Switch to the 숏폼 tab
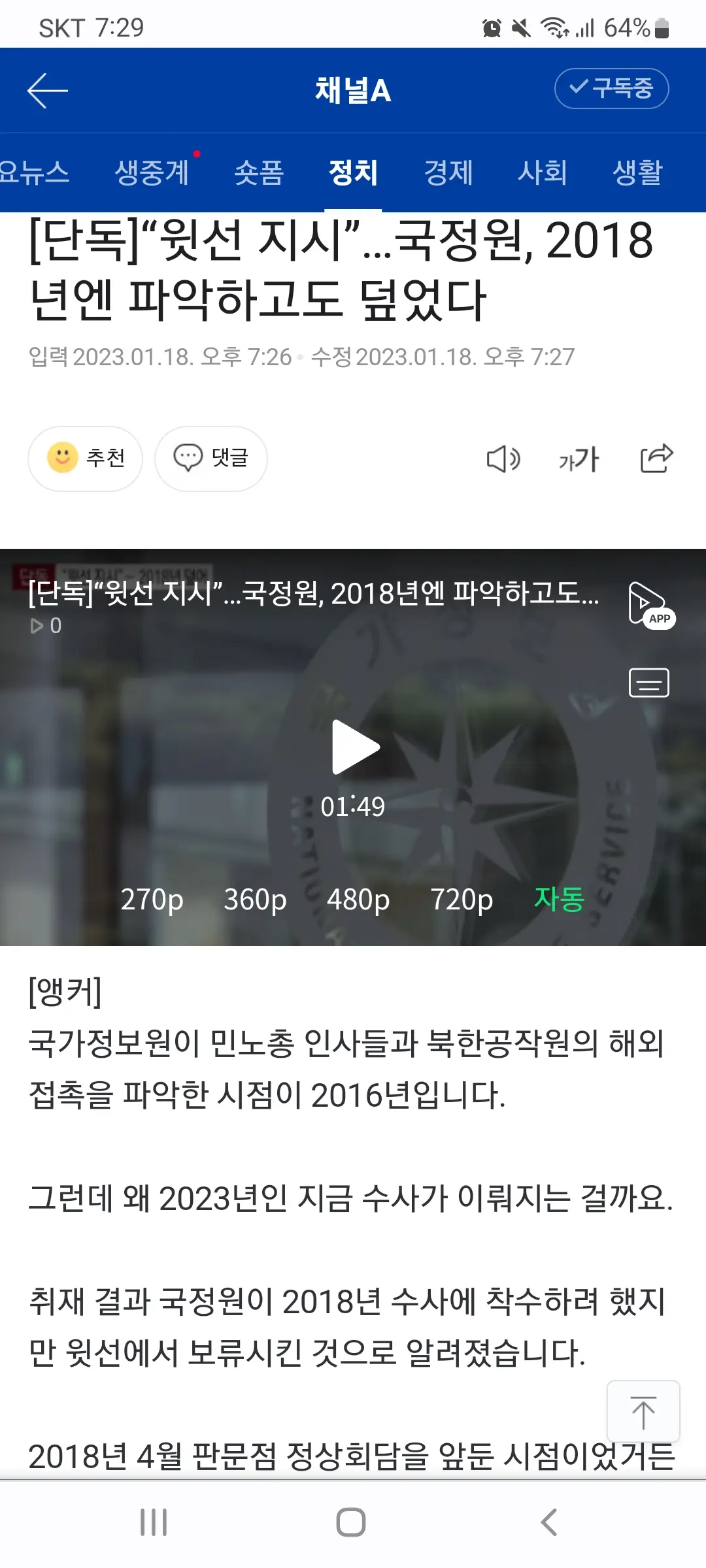Screen dimensions: 706x1568 click(x=259, y=172)
